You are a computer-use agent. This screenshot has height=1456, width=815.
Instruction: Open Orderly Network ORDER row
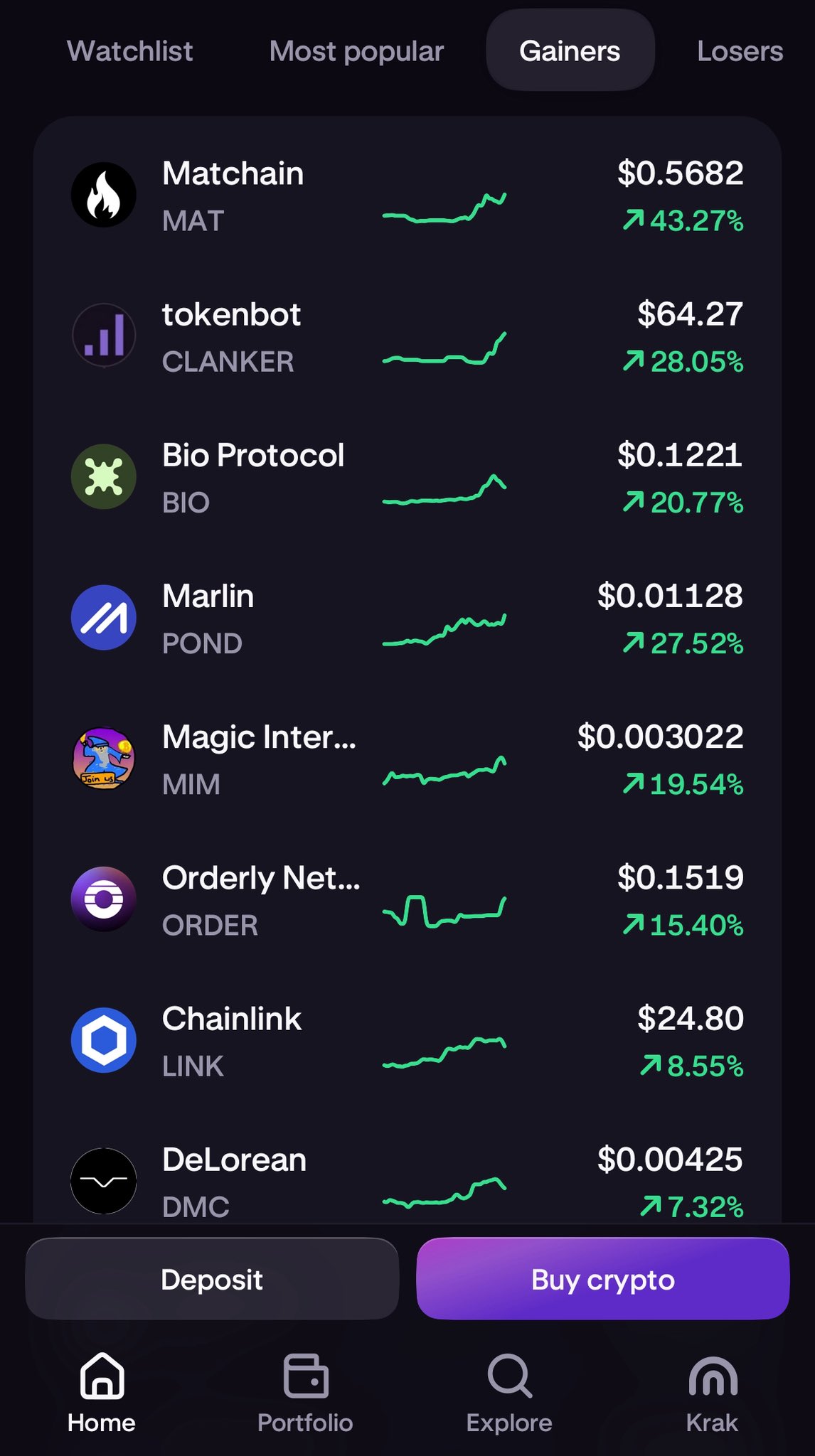click(x=407, y=899)
